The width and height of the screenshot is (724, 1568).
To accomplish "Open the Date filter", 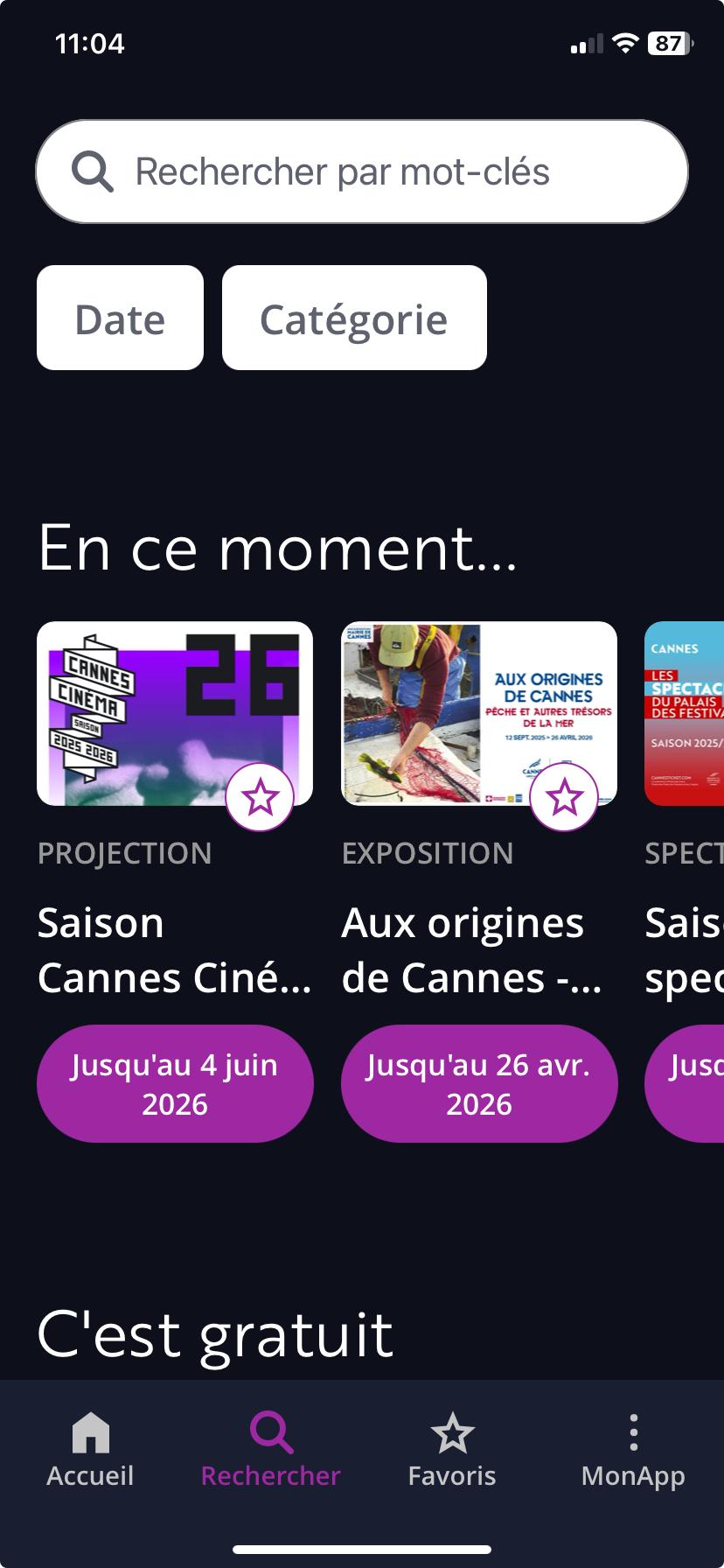I will coord(120,318).
